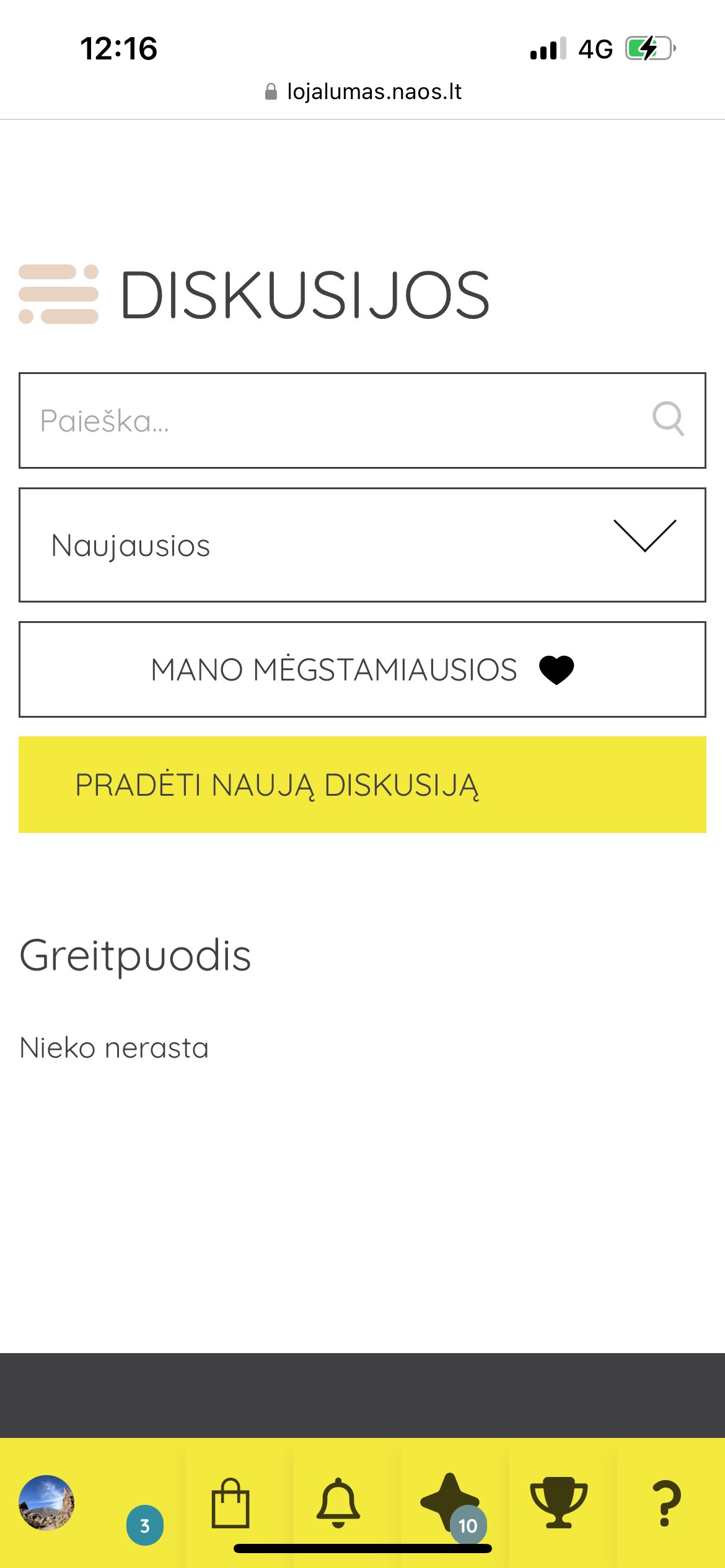Image resolution: width=725 pixels, height=1568 pixels.
Task: Open the shopping bag tab
Action: tap(231, 1503)
